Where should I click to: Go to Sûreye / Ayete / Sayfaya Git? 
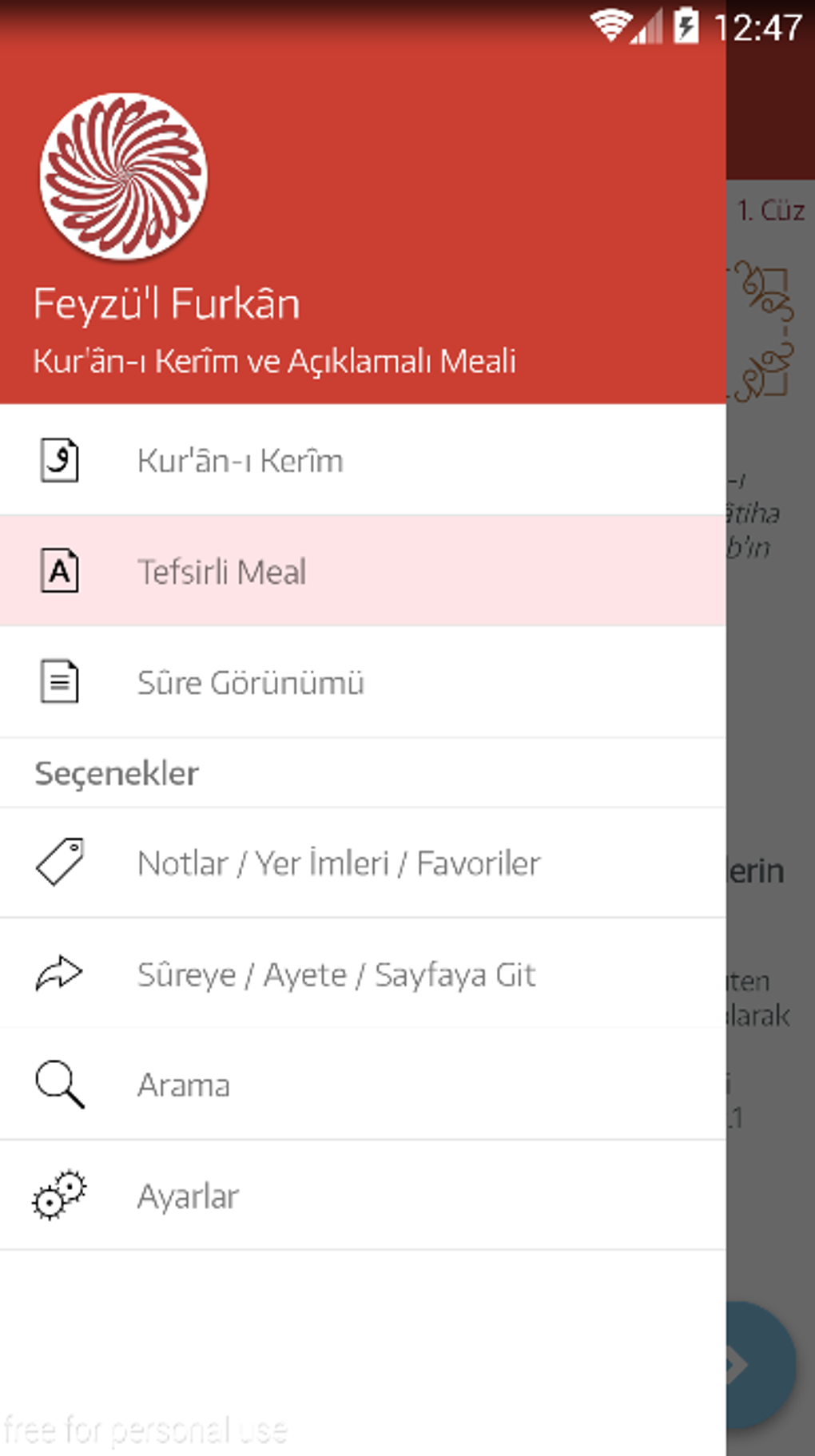coord(363,974)
